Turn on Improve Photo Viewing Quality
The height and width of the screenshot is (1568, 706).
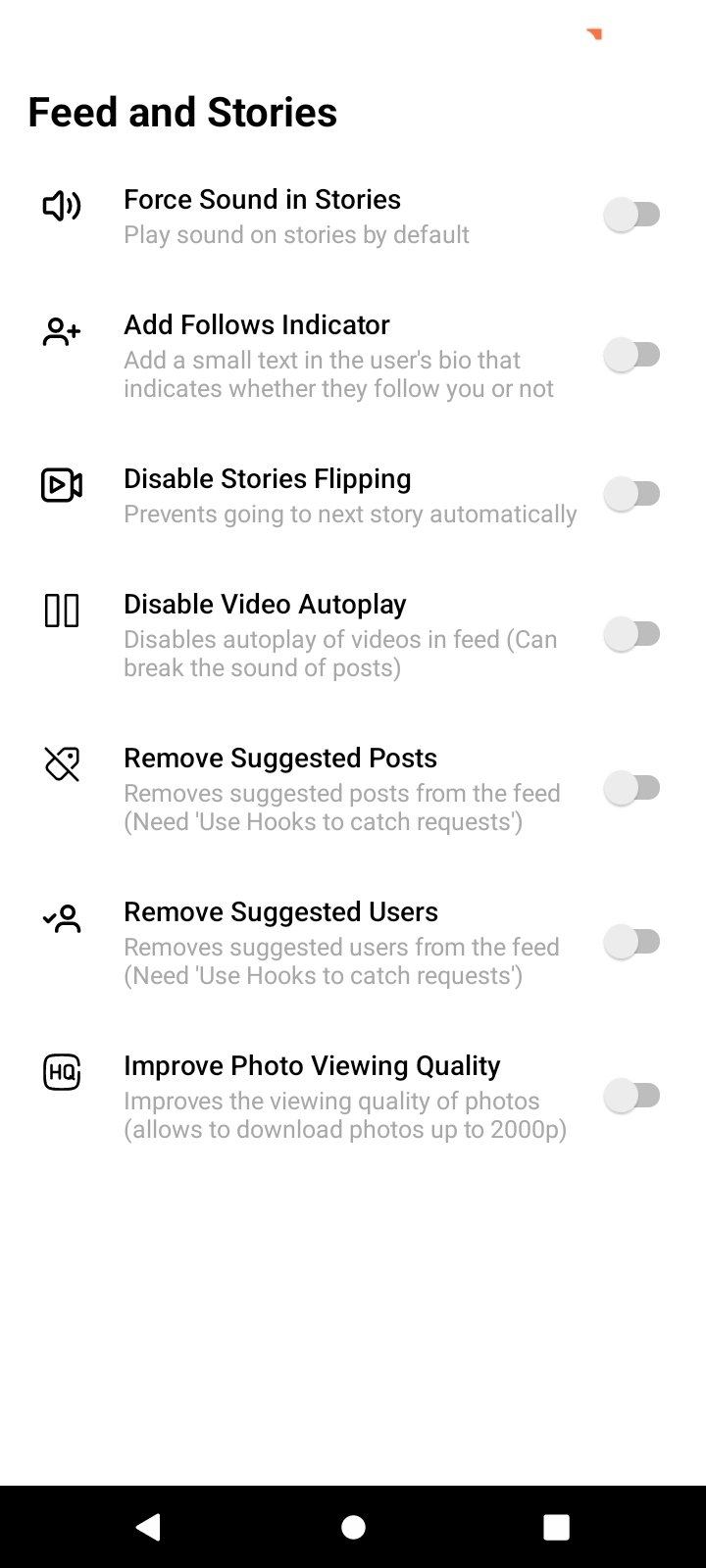(632, 1096)
